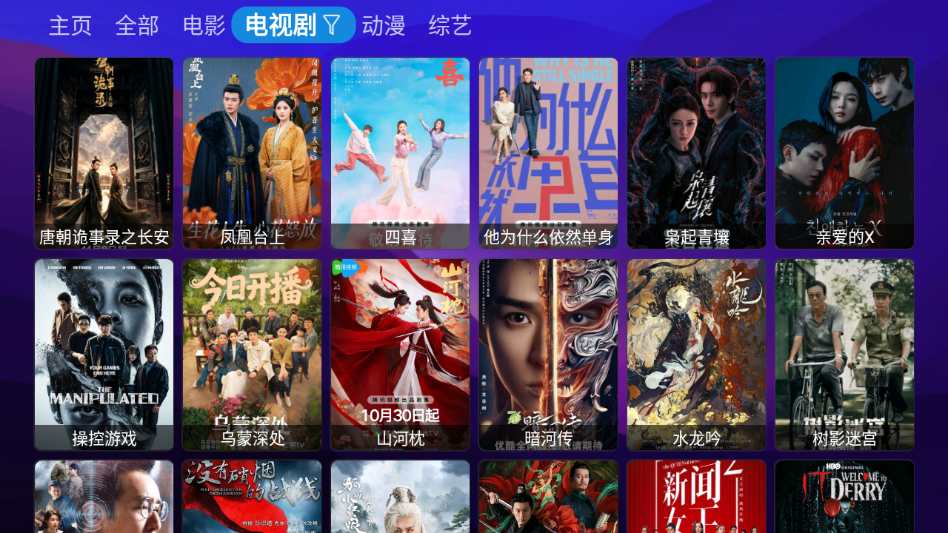
Task: Select the 树影迷宫 drama
Action: click(x=844, y=354)
